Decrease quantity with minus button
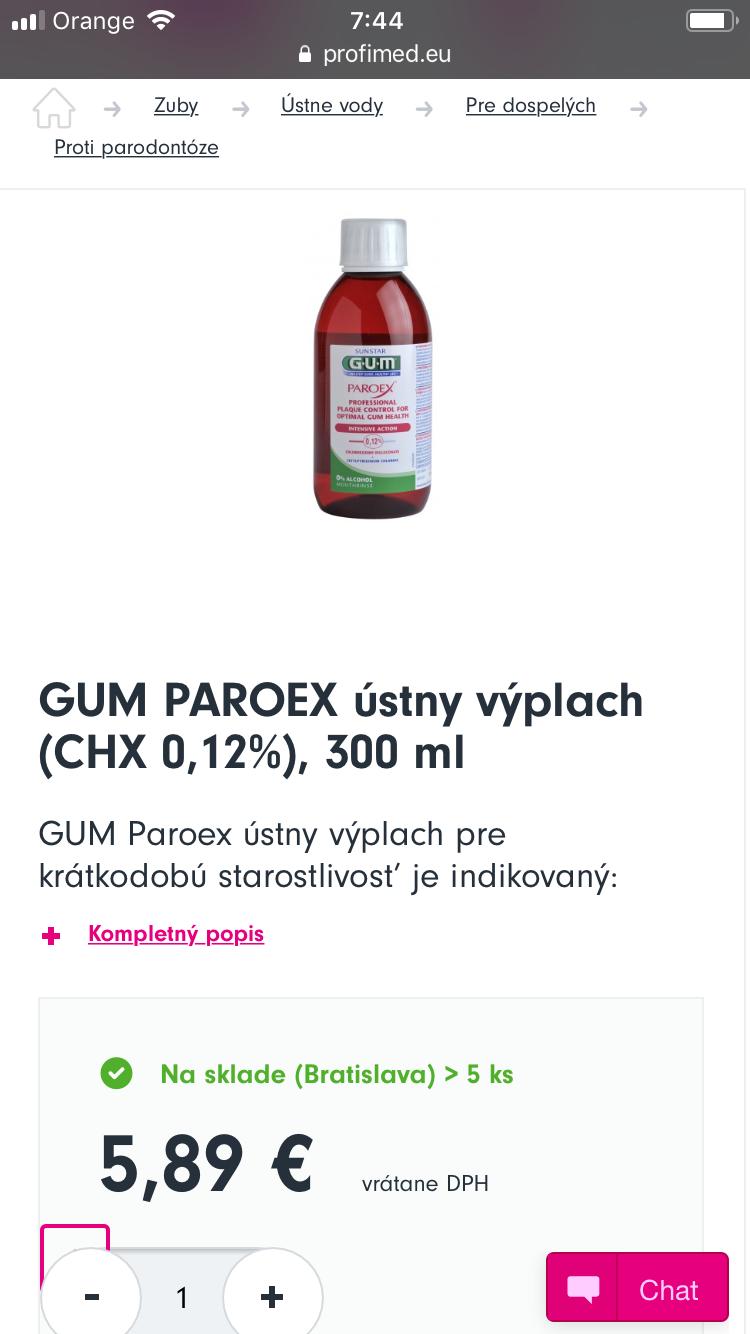The image size is (750, 1334). pyautogui.click(x=92, y=1297)
